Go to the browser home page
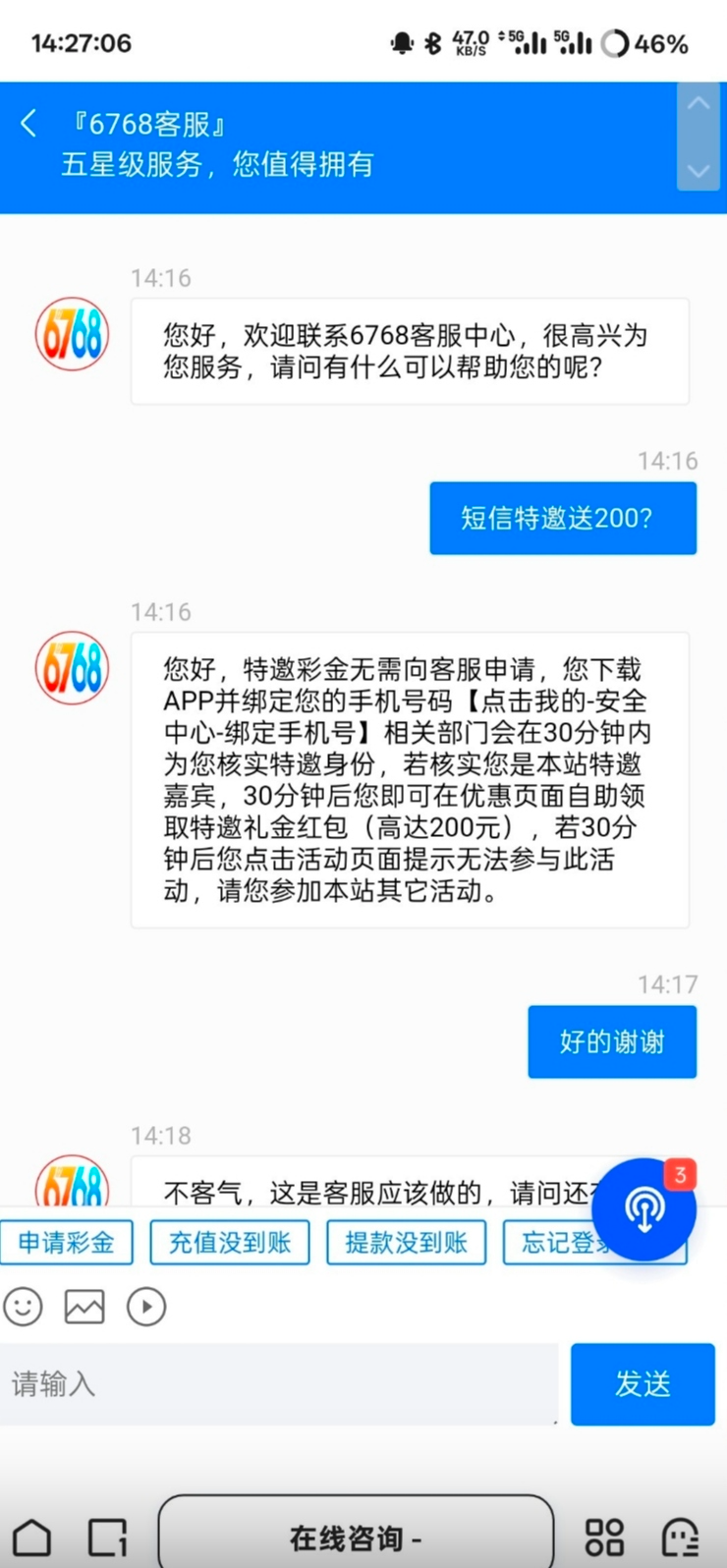727x1568 pixels. [31, 1537]
